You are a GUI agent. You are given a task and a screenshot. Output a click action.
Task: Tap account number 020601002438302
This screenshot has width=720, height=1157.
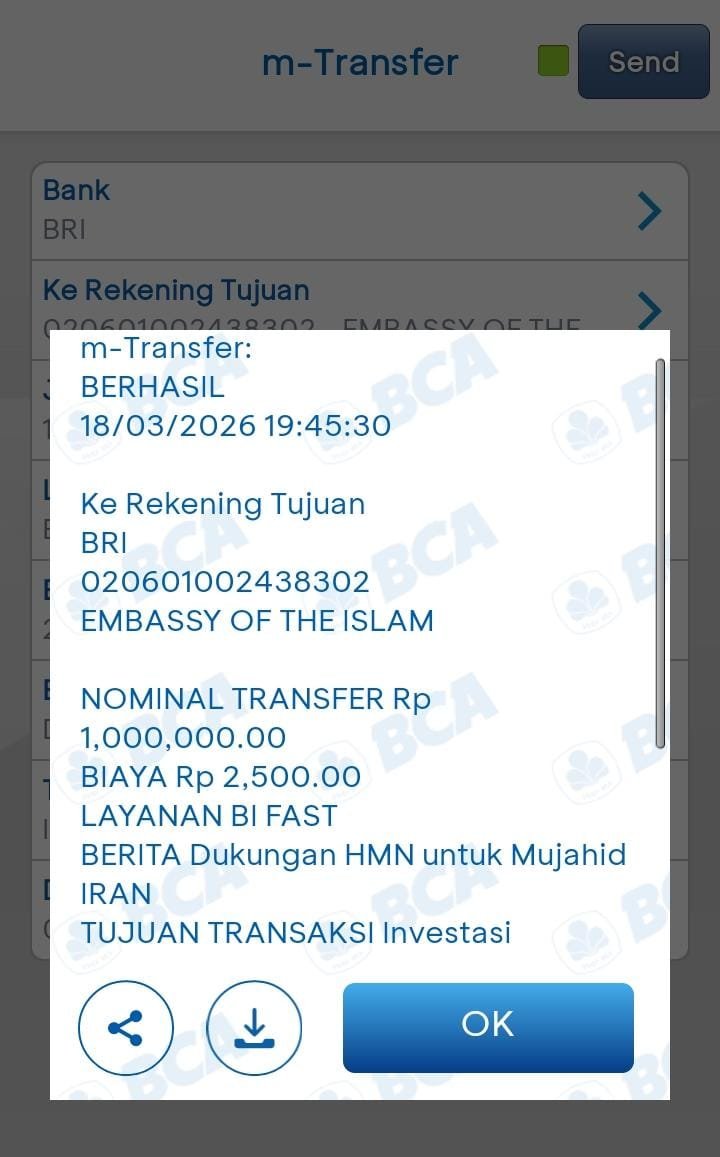tap(224, 581)
